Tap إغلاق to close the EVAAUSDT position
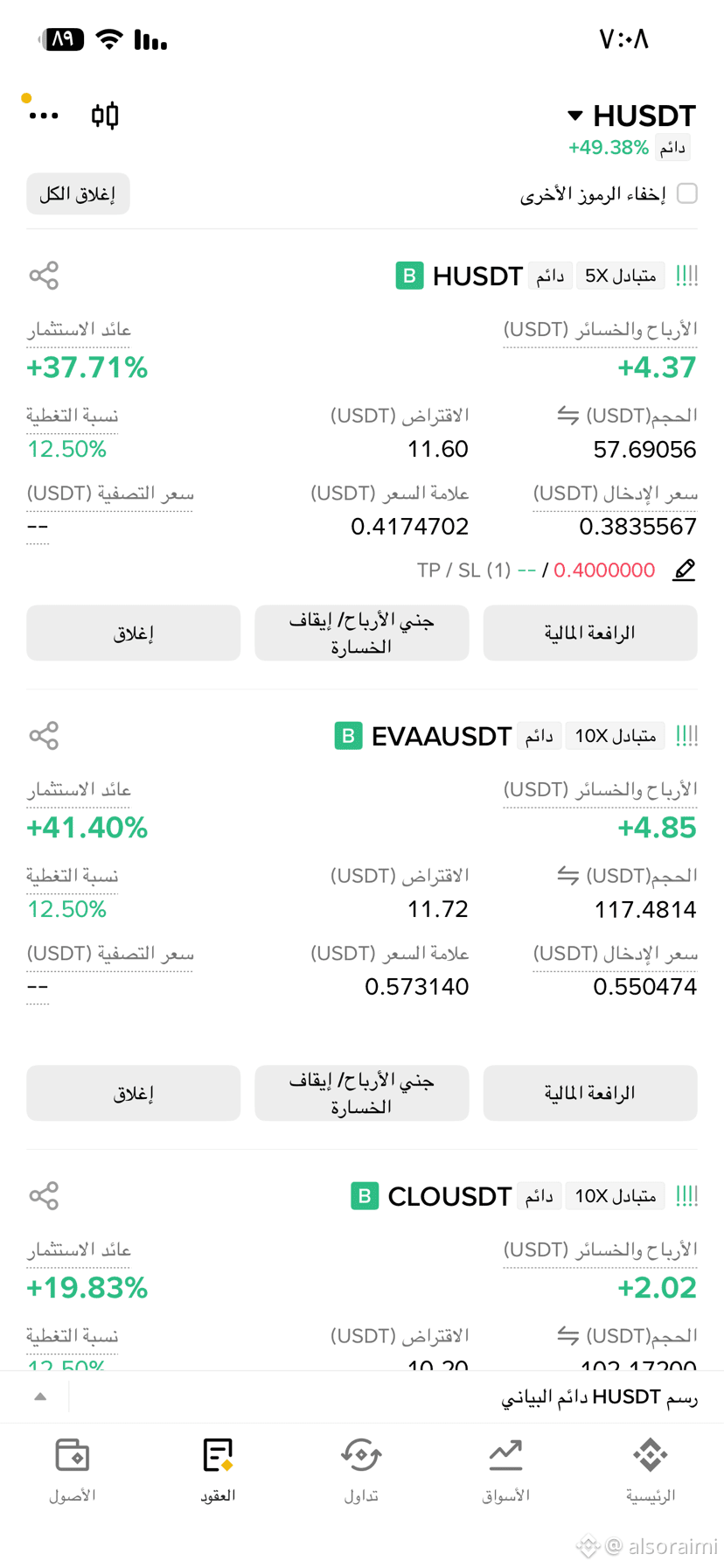Screen dimensions: 724x1568 [x=134, y=1093]
